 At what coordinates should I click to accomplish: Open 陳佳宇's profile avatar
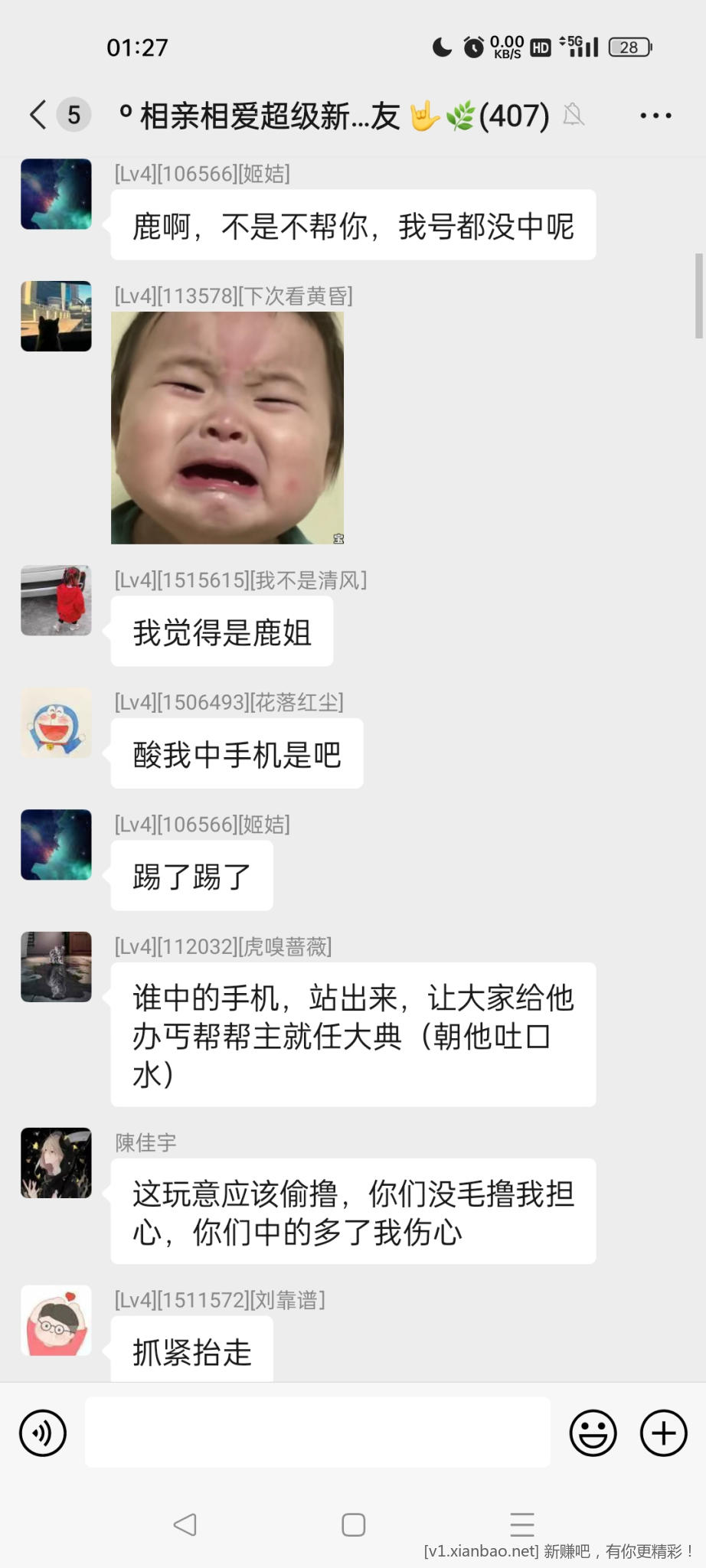point(56,1162)
